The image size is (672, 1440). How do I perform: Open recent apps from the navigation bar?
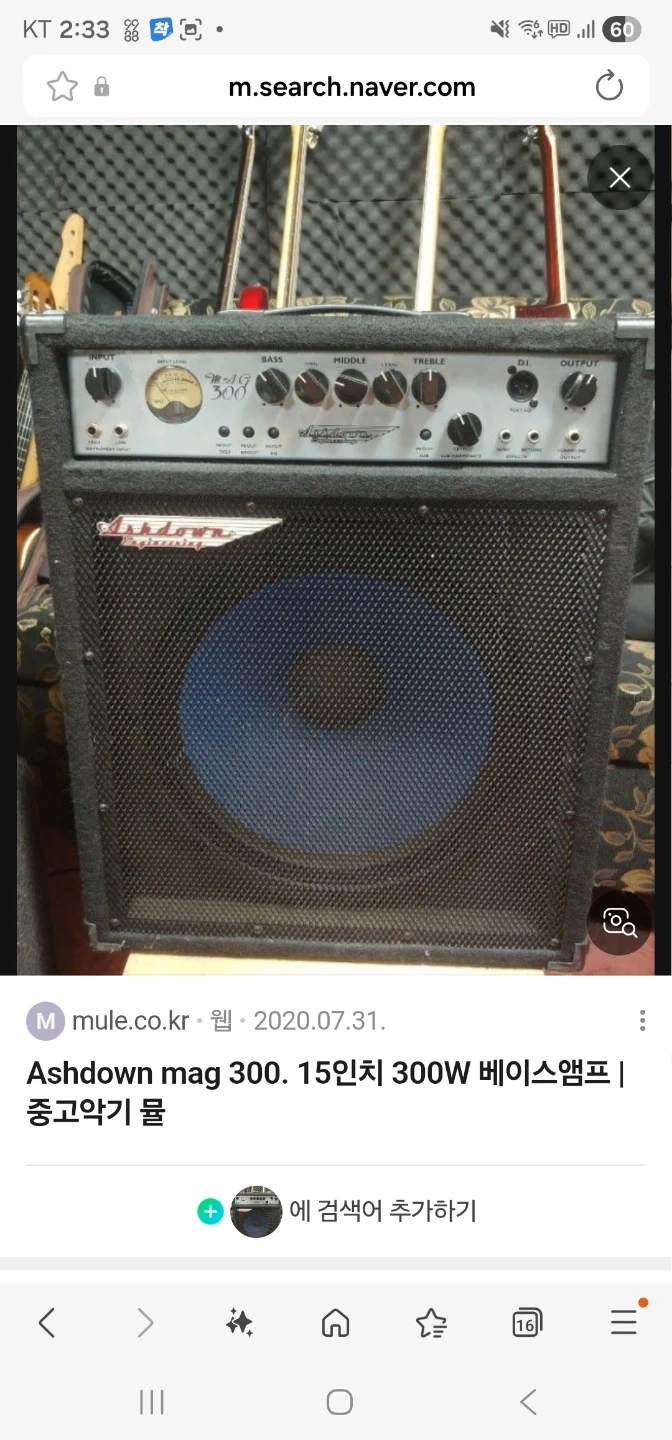[x=152, y=1402]
